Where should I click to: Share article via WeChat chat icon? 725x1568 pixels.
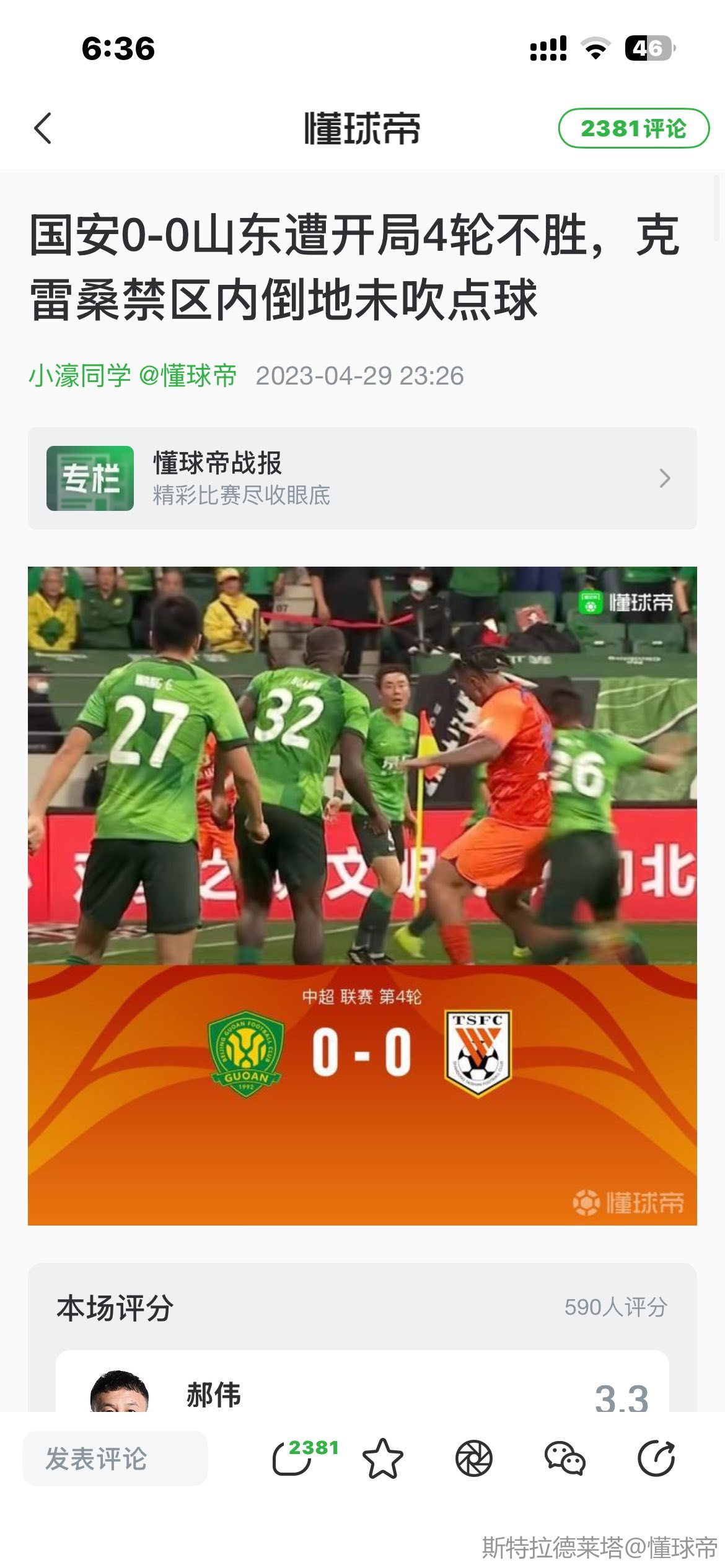[x=565, y=1458]
